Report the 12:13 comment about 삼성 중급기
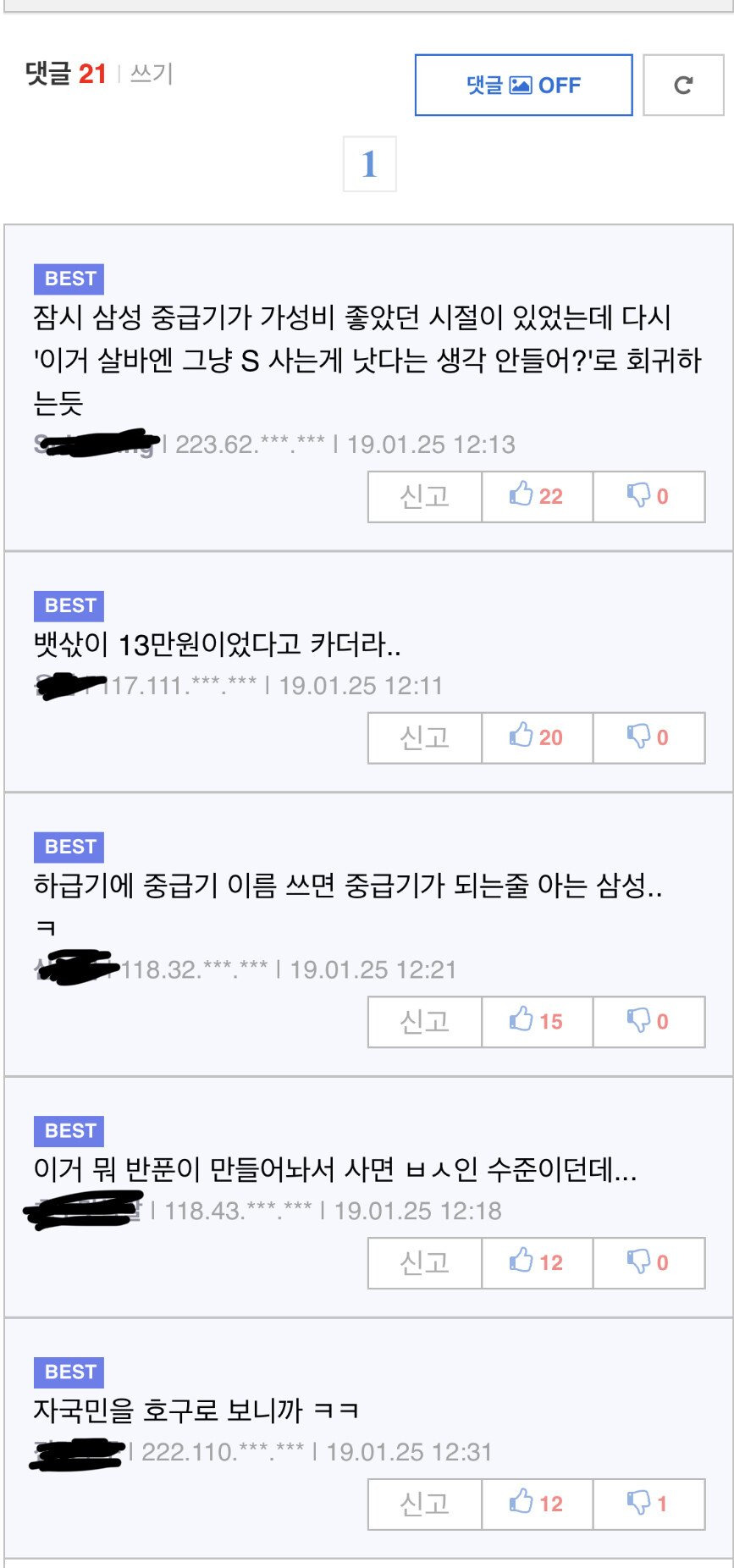The width and height of the screenshot is (734, 1568). click(x=425, y=497)
